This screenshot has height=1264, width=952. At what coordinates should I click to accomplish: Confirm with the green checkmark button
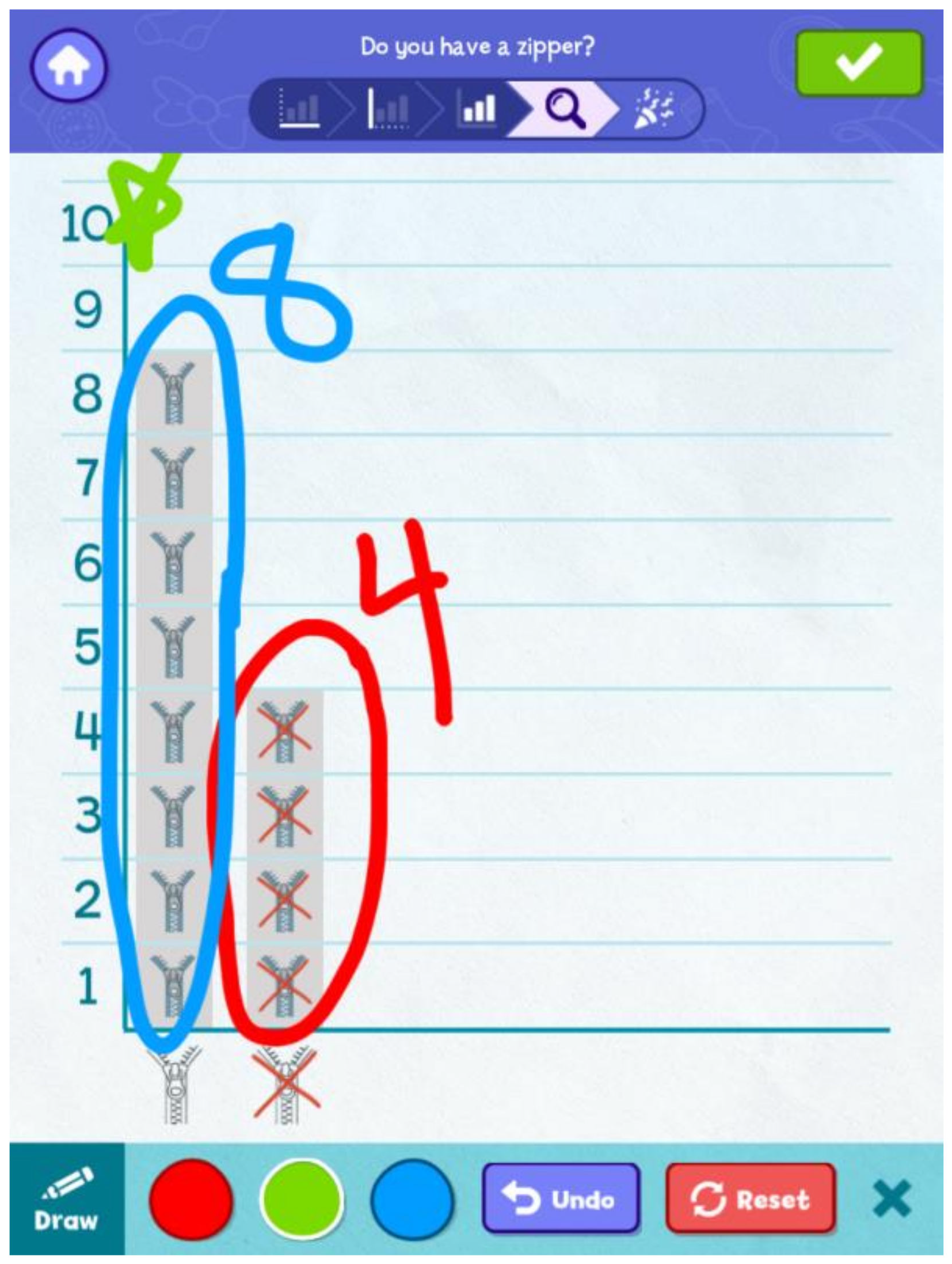click(859, 62)
